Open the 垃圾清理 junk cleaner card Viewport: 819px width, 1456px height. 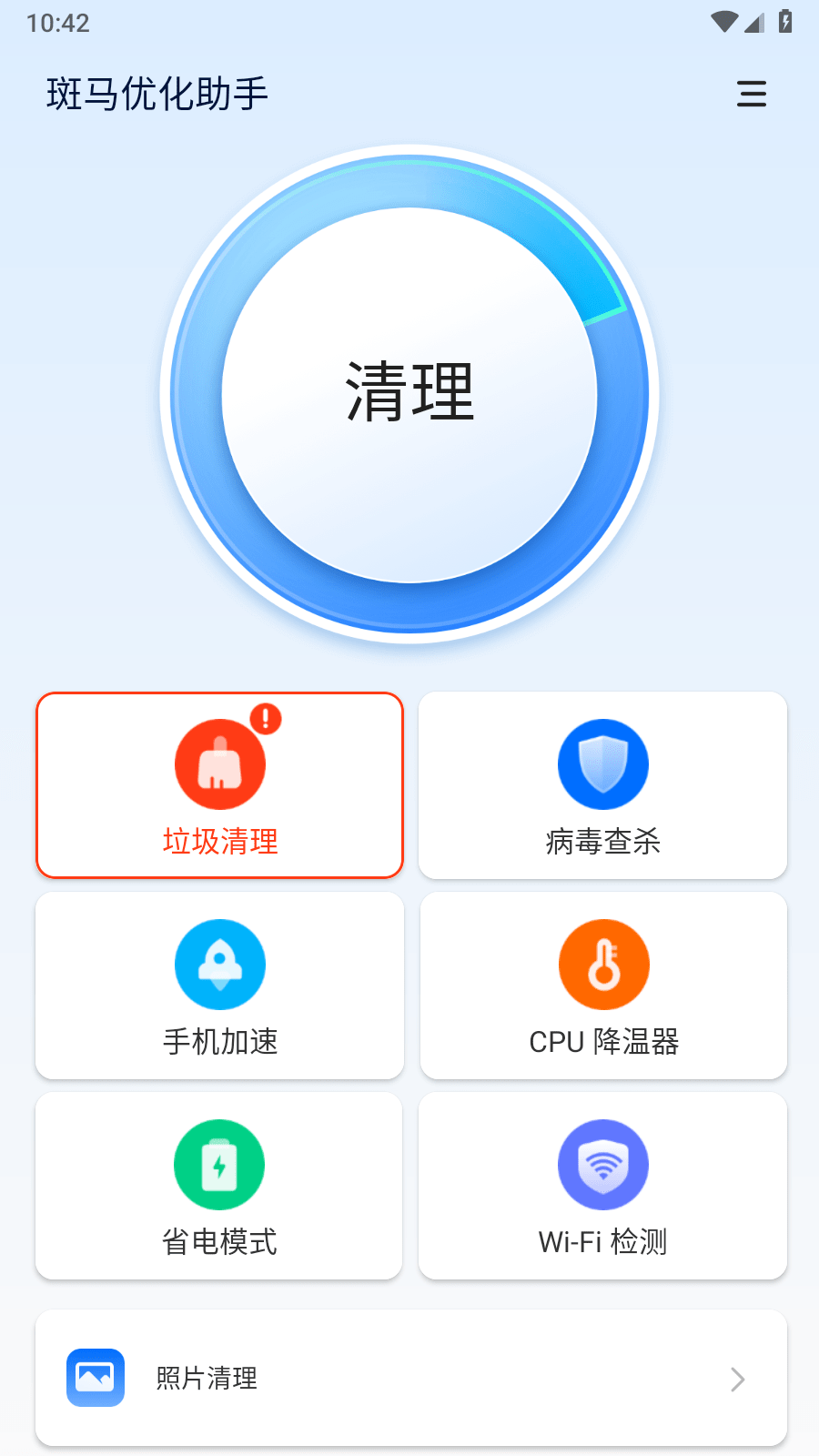click(x=219, y=785)
